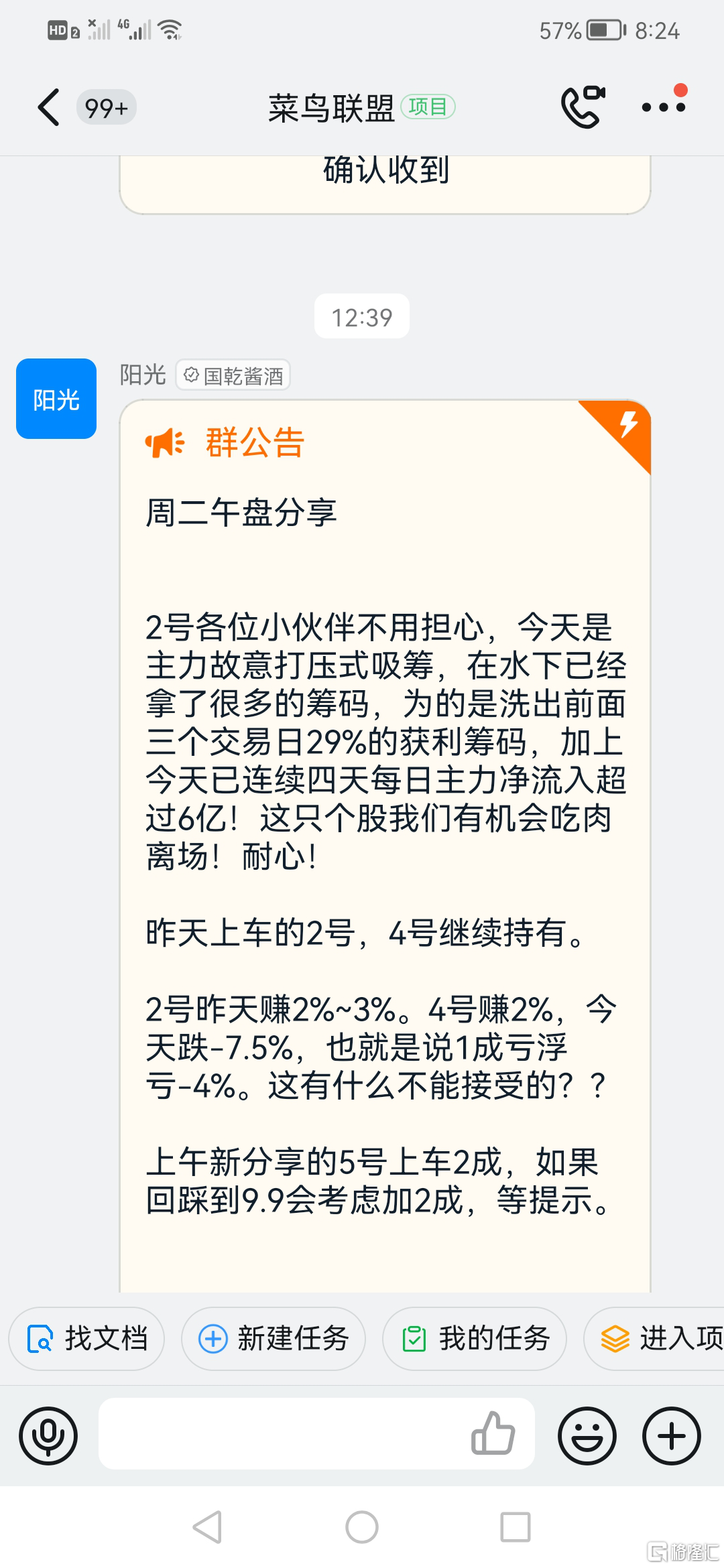Open the 群公告 announcement card
The height and width of the screenshot is (1568, 724).
point(385,804)
